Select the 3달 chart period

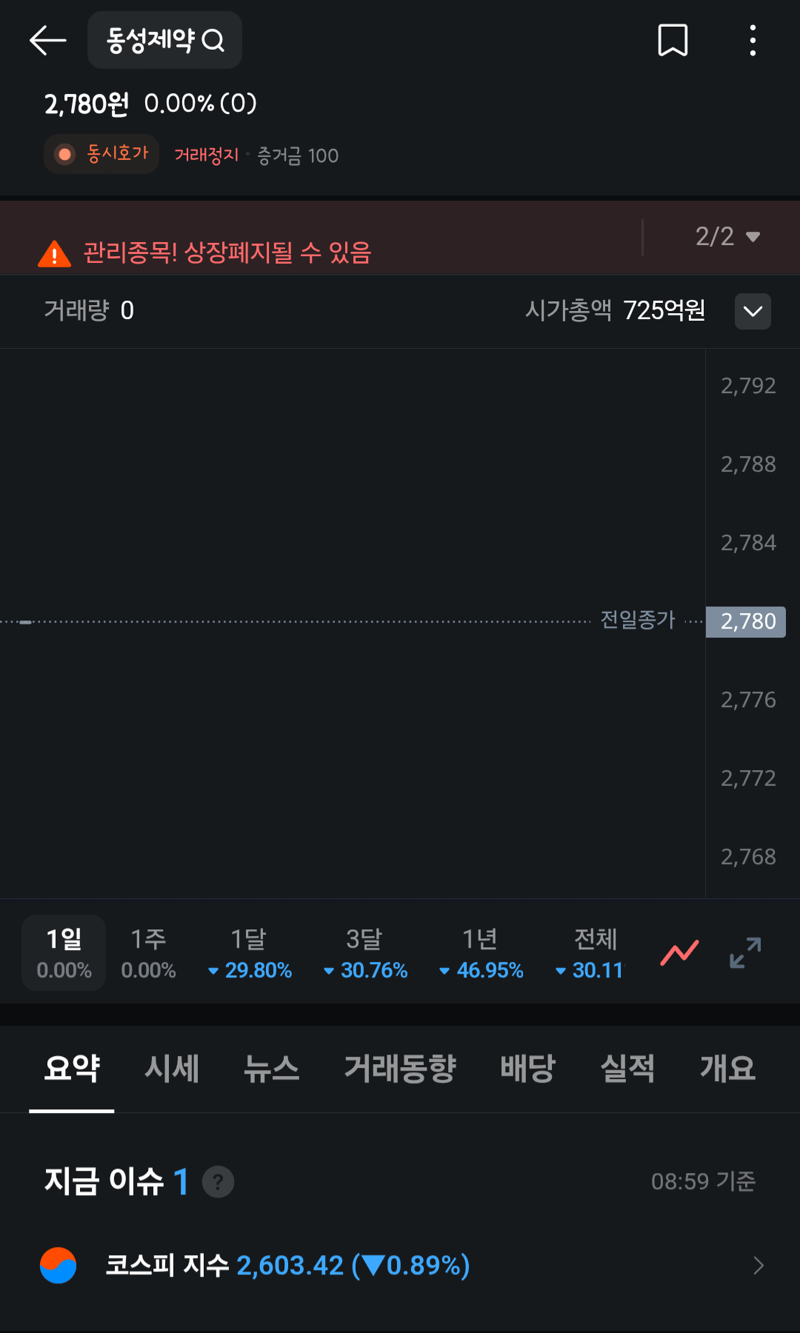365,952
